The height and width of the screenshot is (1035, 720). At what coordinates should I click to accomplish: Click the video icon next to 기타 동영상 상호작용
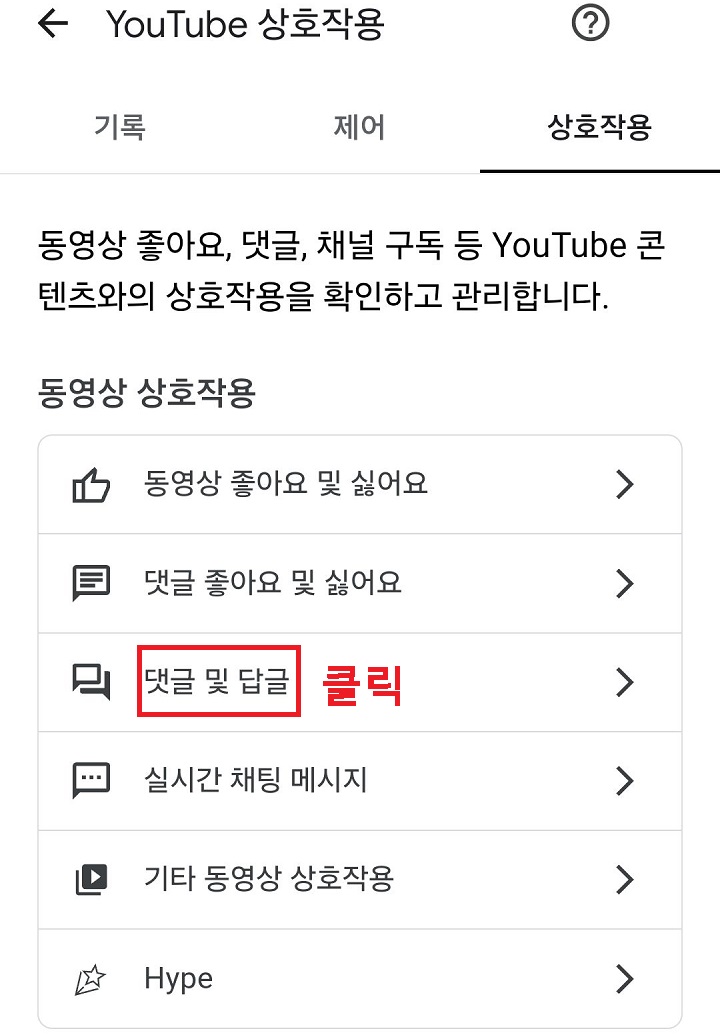point(92,879)
